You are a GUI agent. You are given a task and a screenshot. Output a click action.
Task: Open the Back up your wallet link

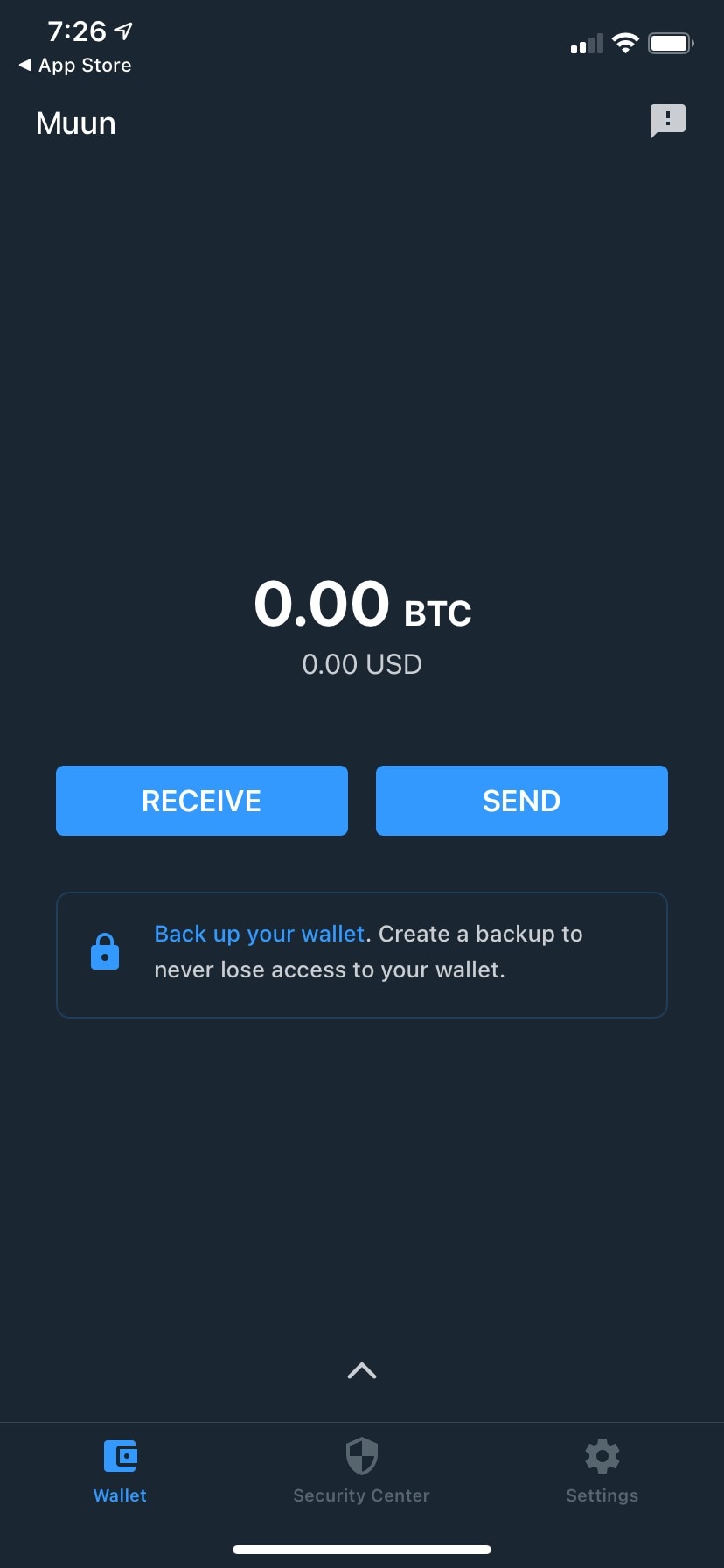point(259,934)
